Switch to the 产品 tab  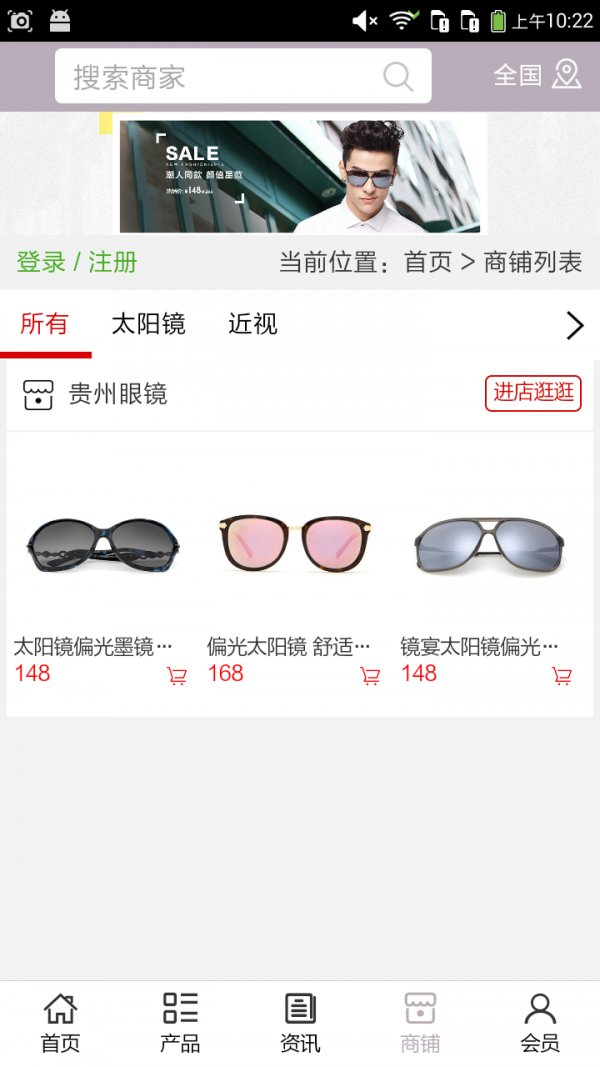[180, 1023]
